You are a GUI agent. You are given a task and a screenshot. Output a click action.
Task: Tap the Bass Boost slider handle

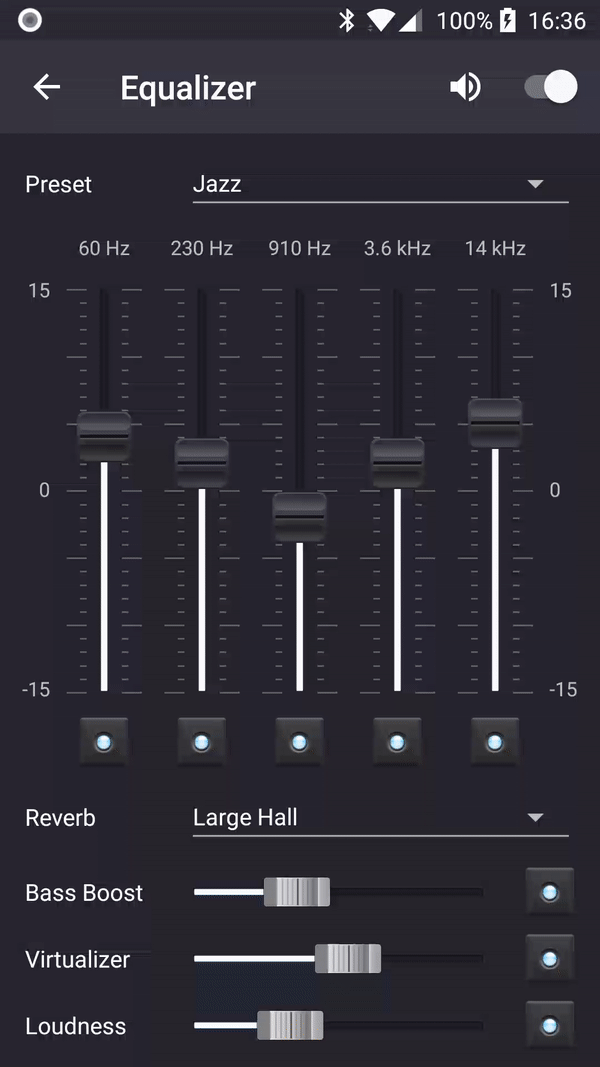click(x=297, y=892)
